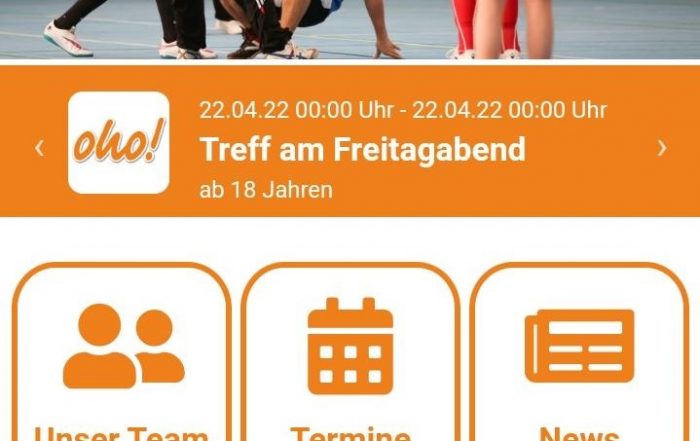Show the next event in the carousel
The height and width of the screenshot is (441, 700).
(661, 148)
